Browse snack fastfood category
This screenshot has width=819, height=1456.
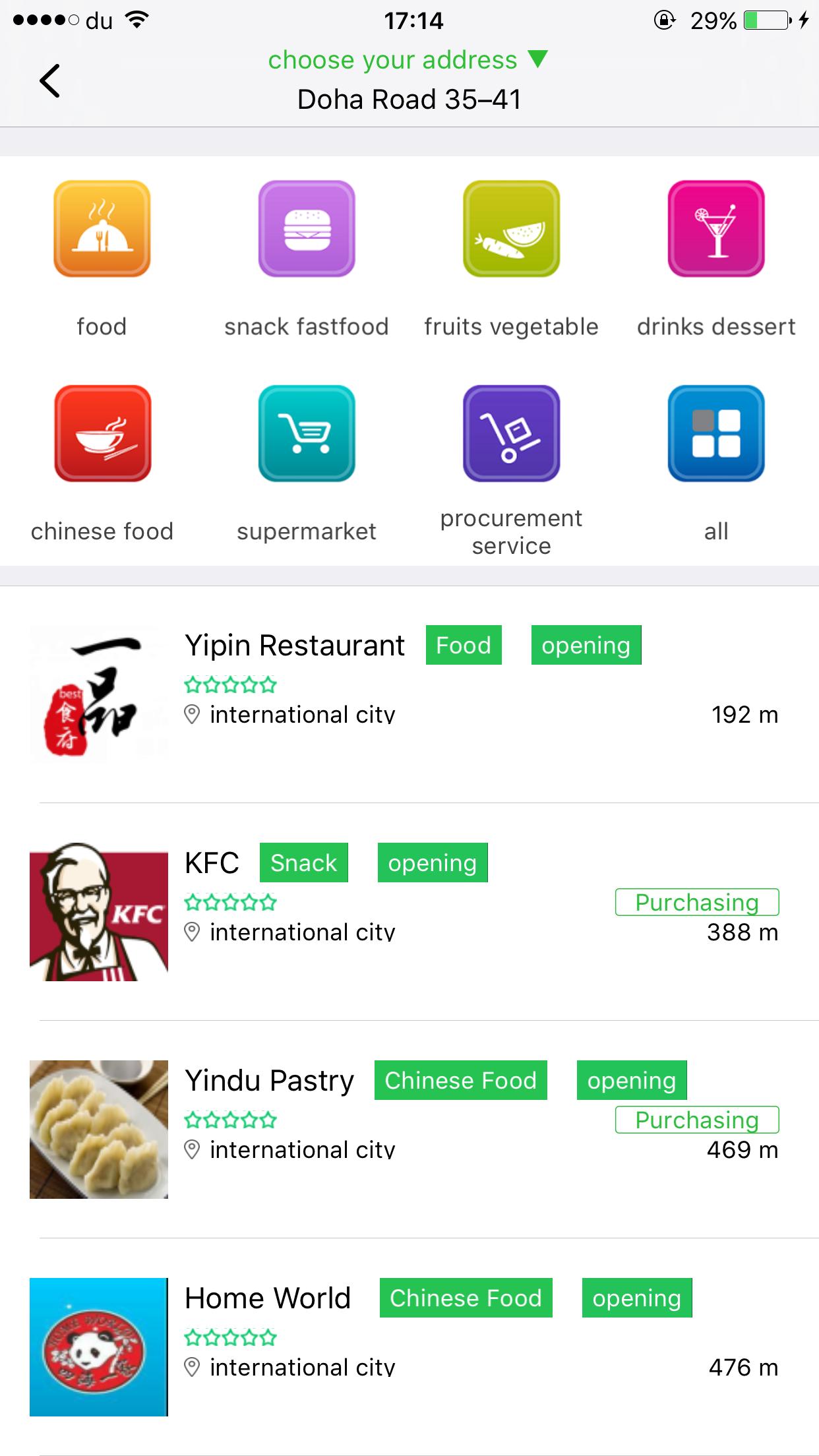click(307, 229)
